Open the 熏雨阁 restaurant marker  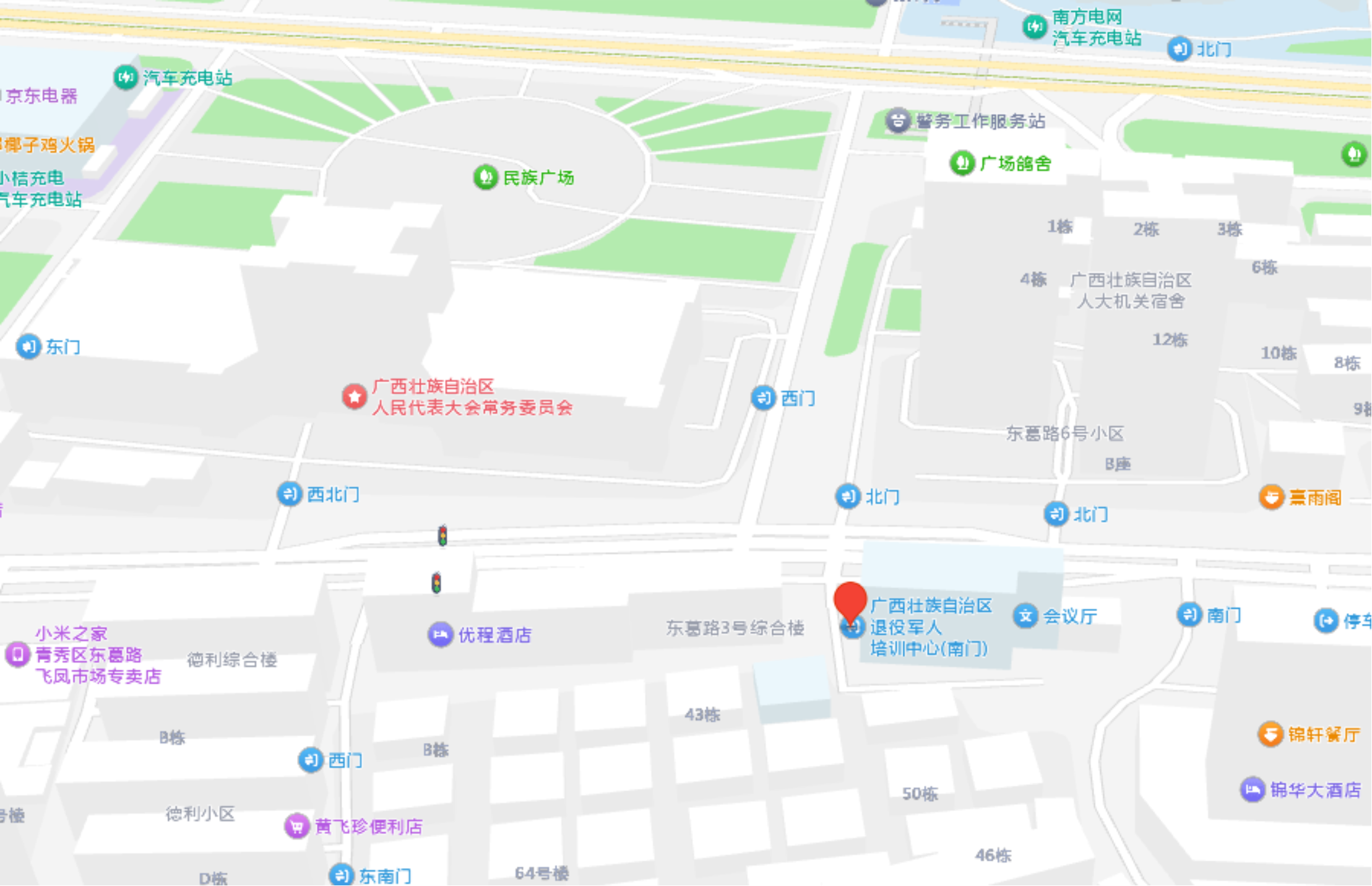pos(1271,497)
